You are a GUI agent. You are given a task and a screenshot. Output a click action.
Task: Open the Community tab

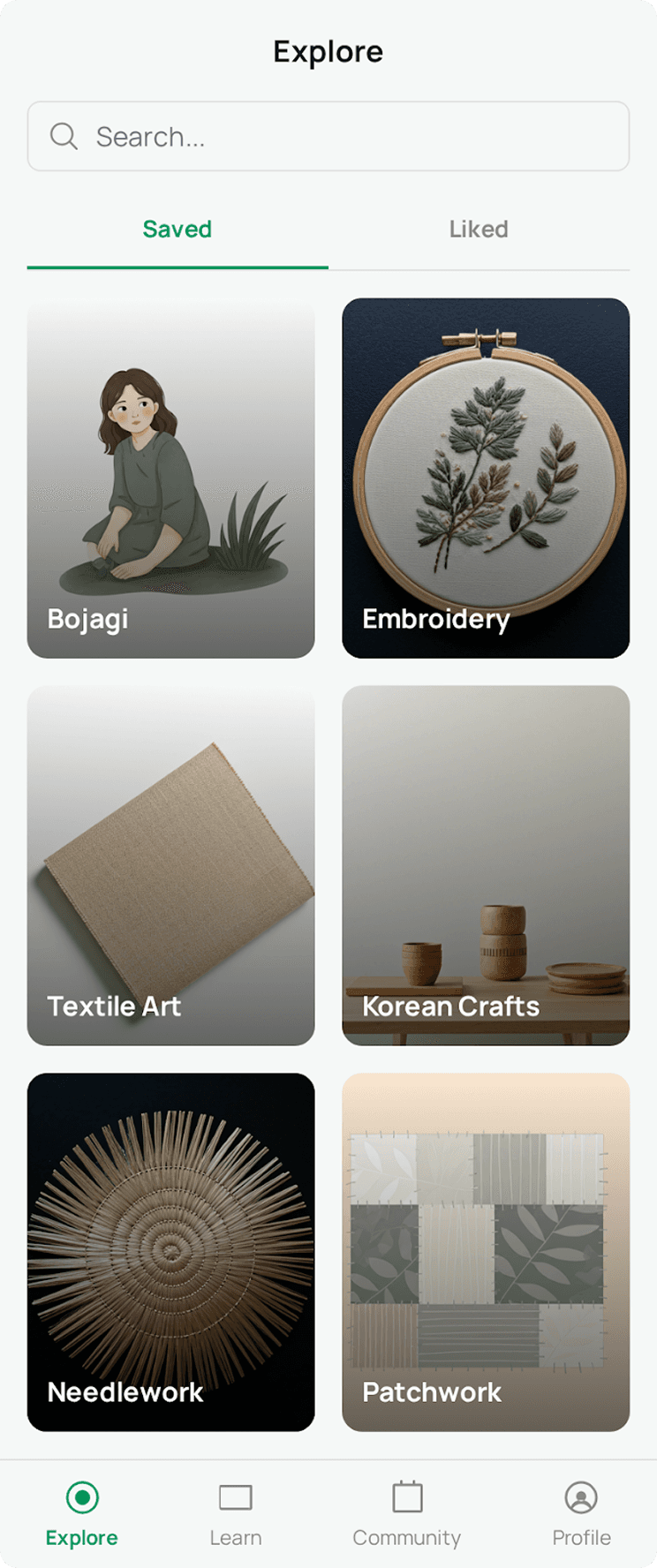tap(407, 1513)
